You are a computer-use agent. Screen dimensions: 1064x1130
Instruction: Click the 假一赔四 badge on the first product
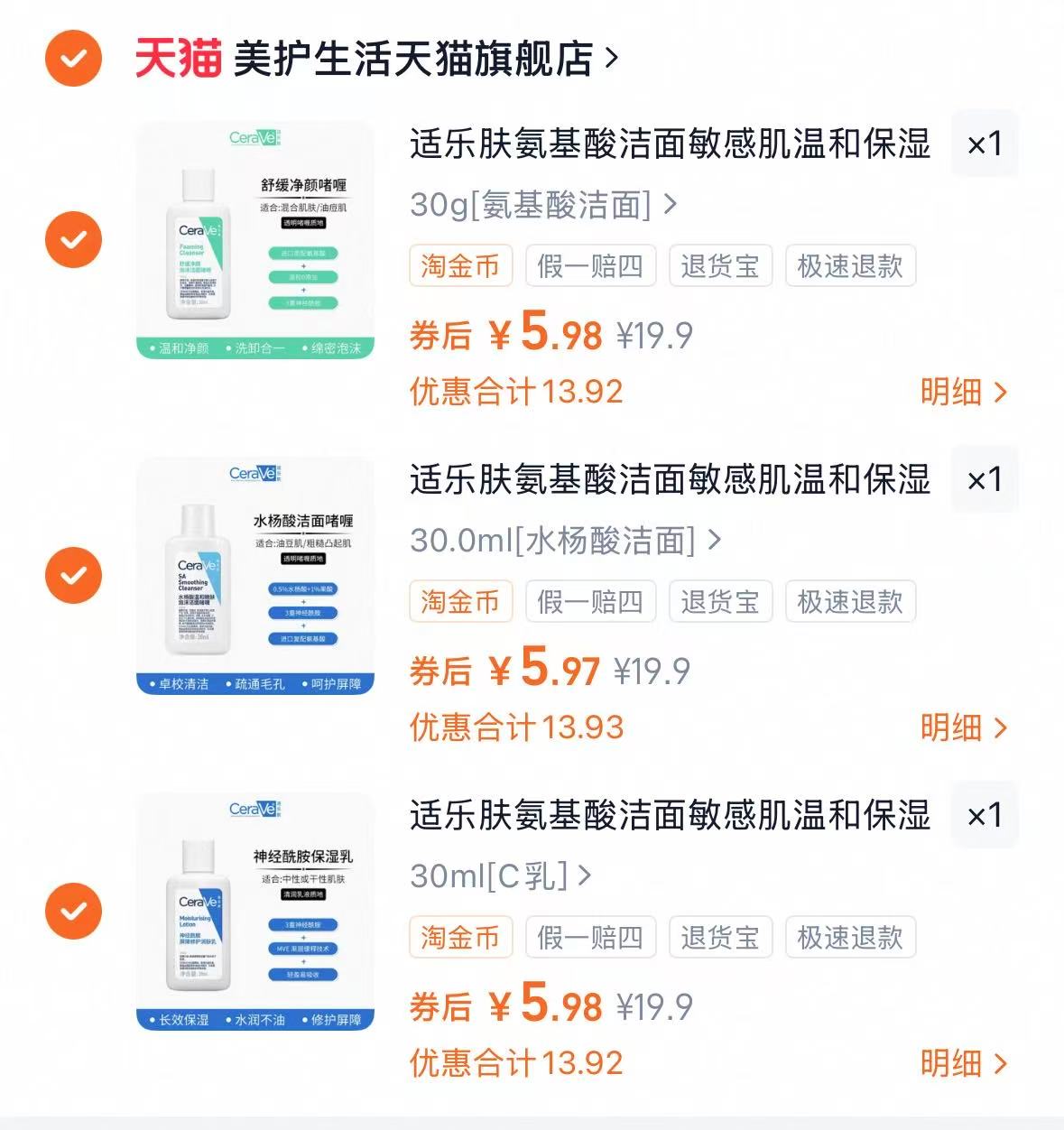(591, 265)
